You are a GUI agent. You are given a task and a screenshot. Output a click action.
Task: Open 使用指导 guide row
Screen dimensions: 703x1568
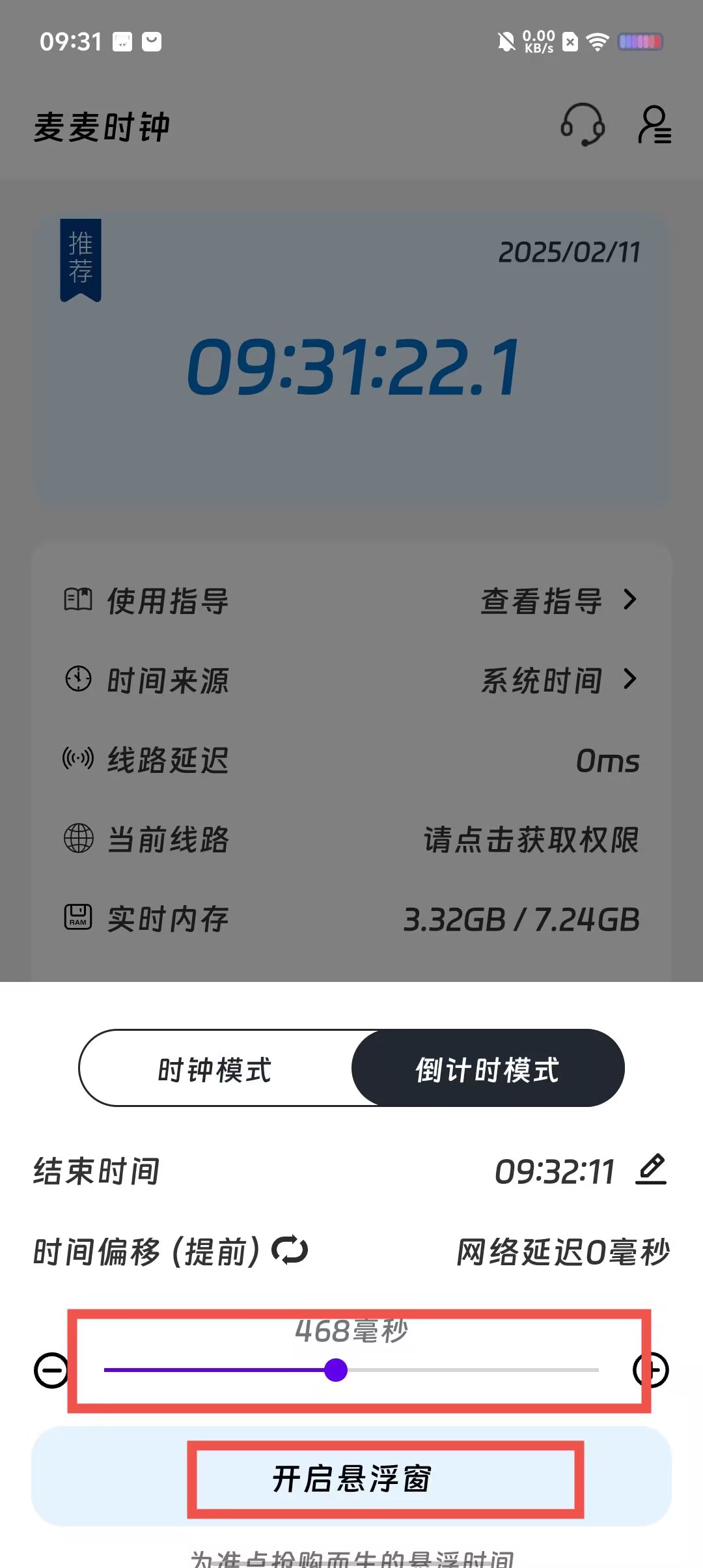tap(351, 600)
